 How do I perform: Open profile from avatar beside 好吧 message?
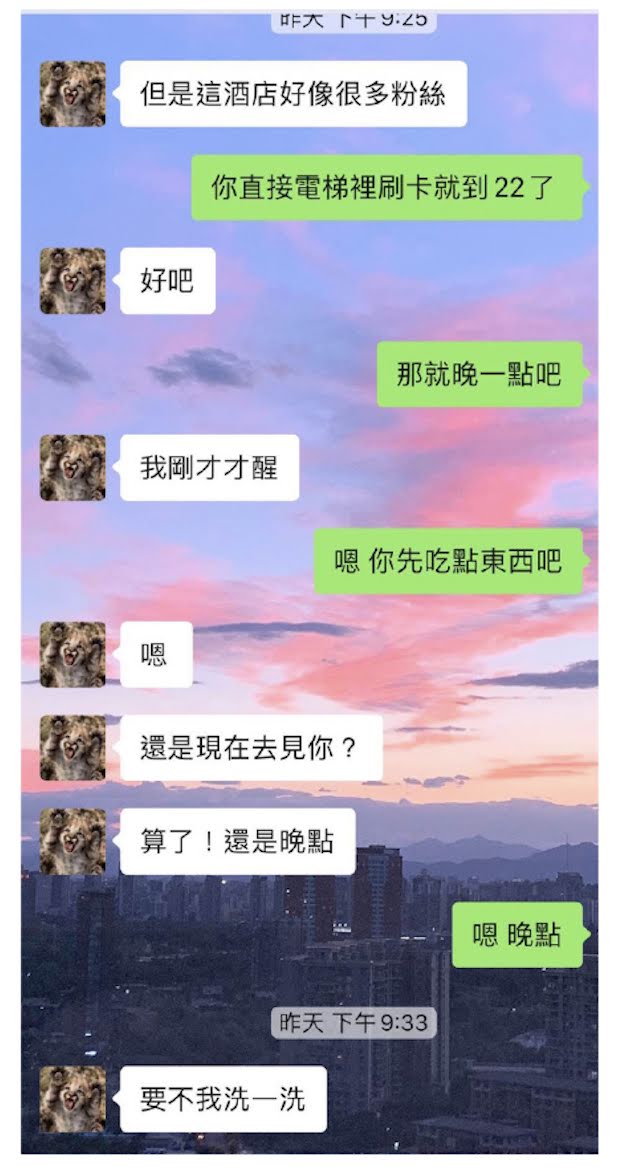click(x=72, y=281)
